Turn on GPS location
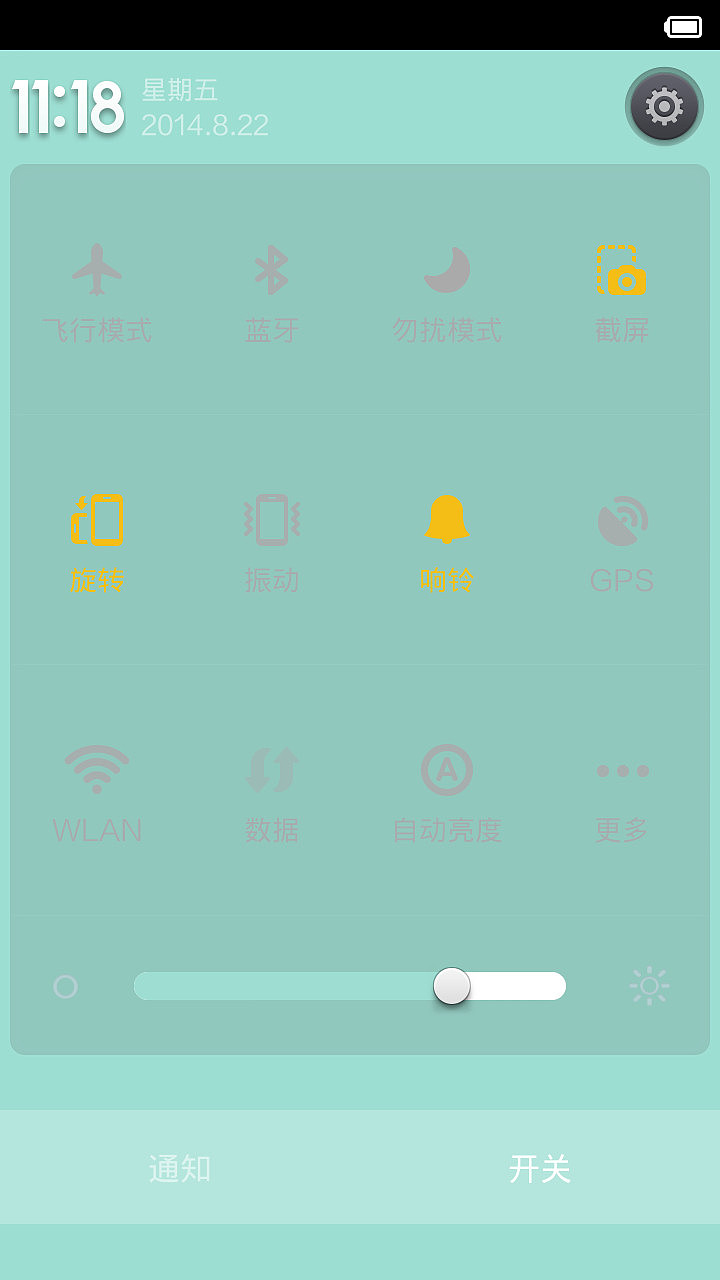This screenshot has height=1280, width=720. coord(622,540)
